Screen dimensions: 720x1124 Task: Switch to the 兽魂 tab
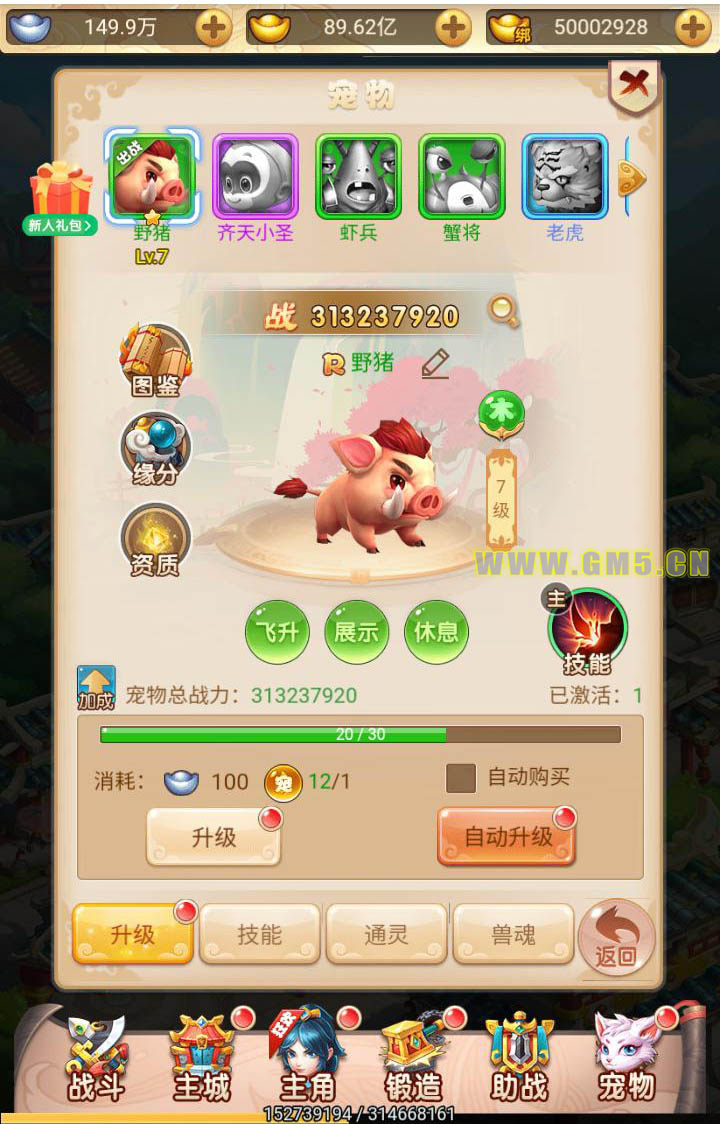click(x=513, y=934)
